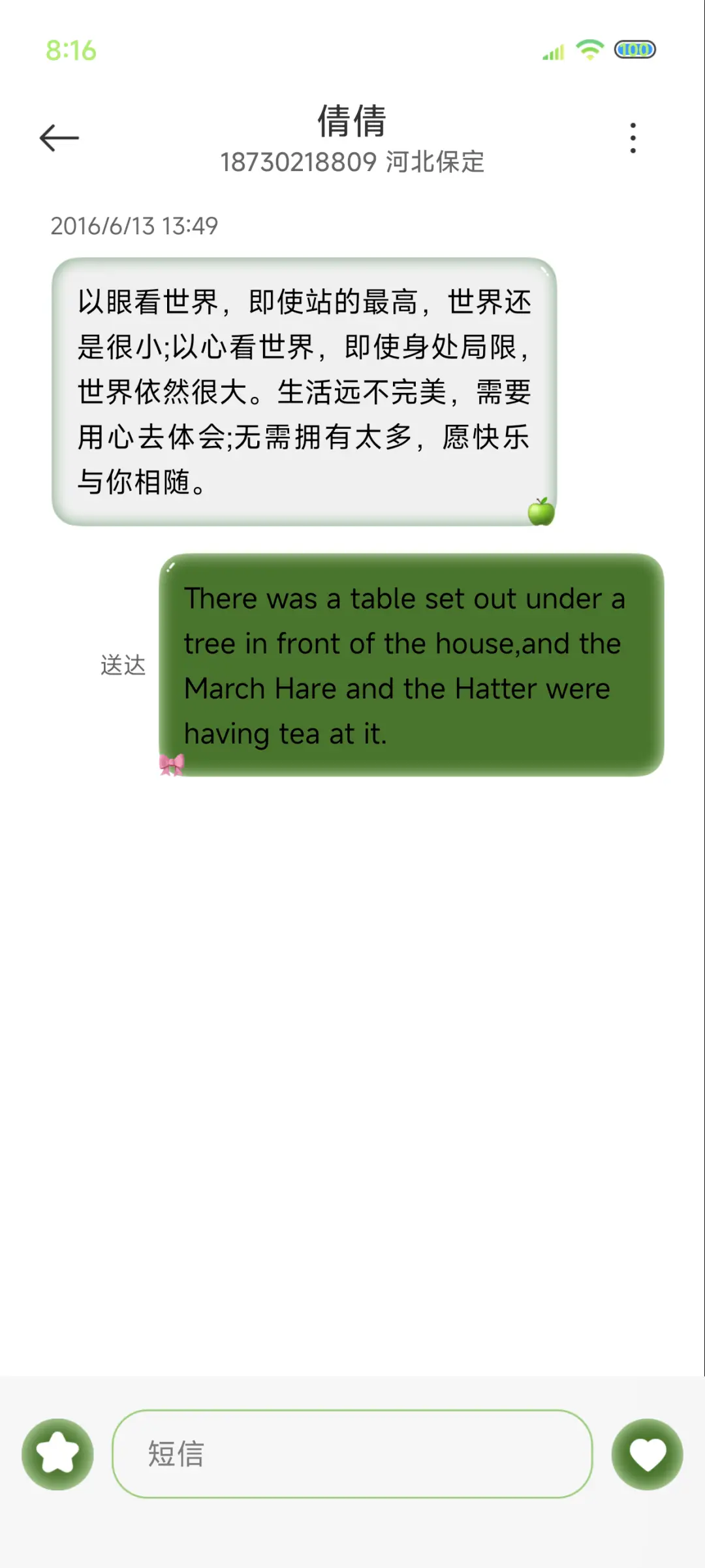Tap the back arrow to exit conversation
Viewport: 705px width, 1568px height.
tap(58, 137)
